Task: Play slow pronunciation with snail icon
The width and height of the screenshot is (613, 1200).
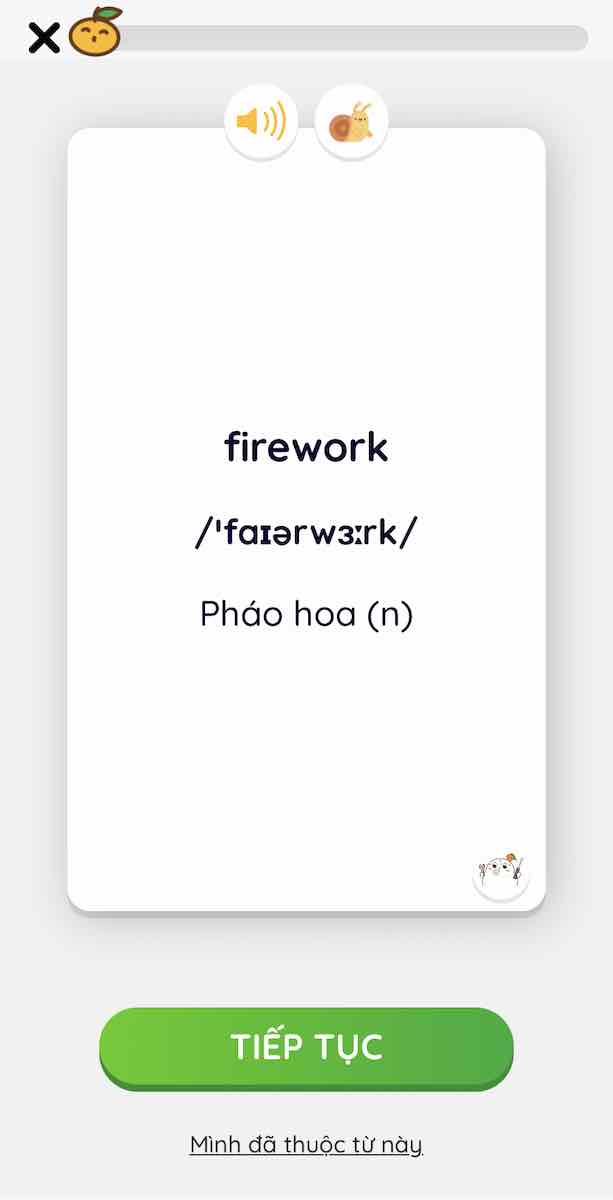Action: click(x=351, y=123)
